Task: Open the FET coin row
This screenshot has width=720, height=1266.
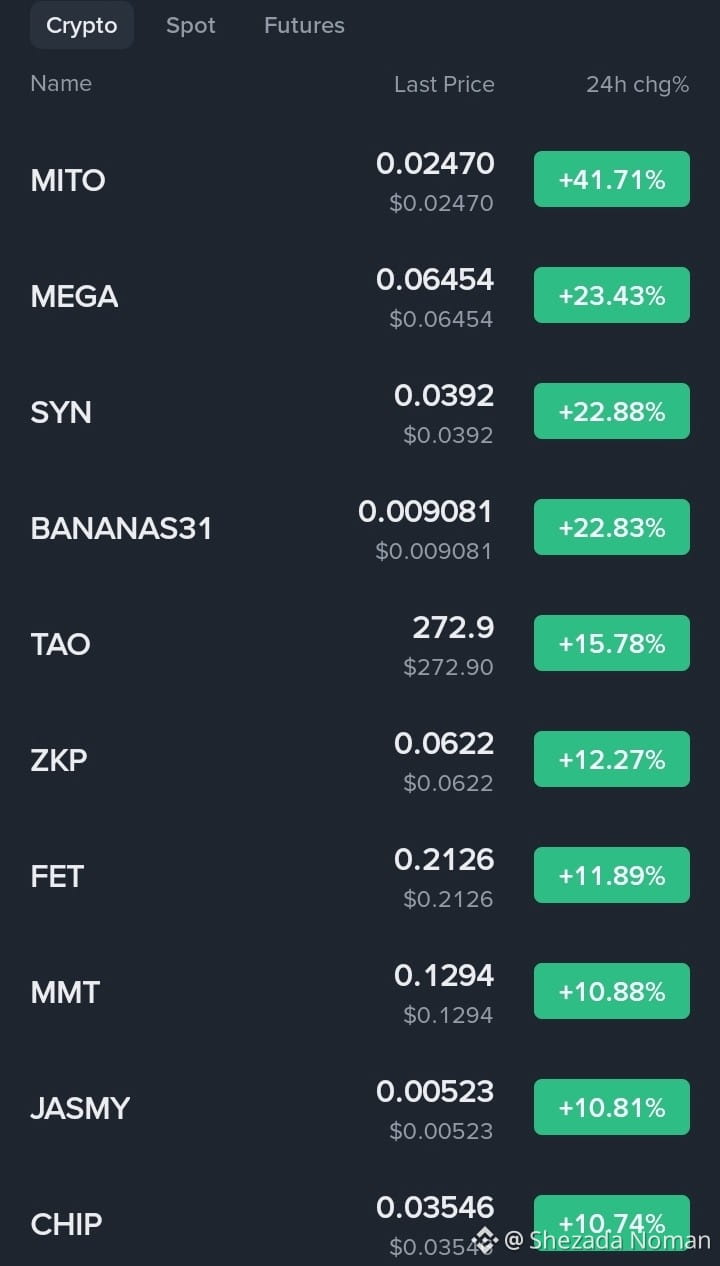Action: [x=360, y=876]
